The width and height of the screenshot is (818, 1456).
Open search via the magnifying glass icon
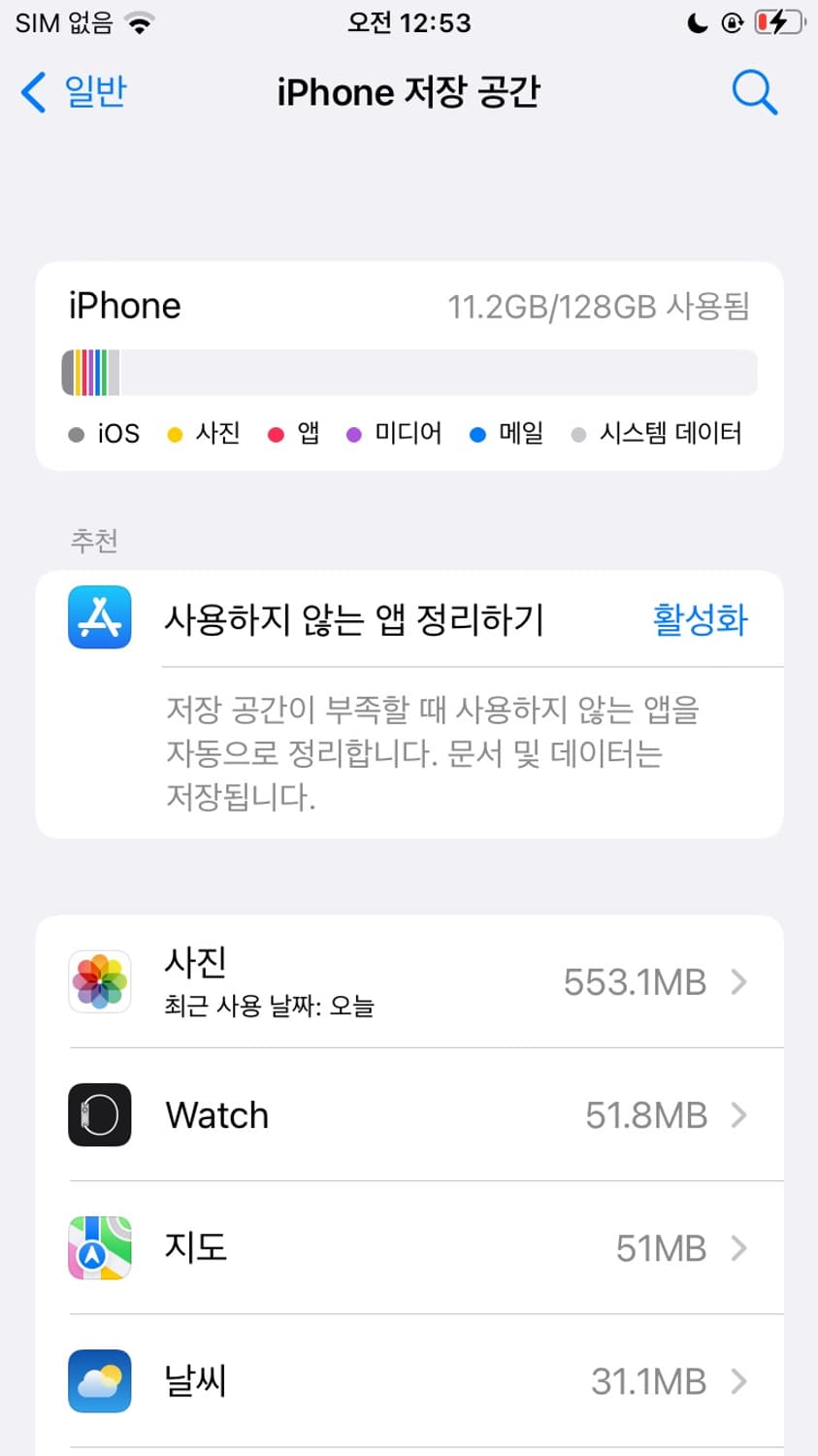754,92
